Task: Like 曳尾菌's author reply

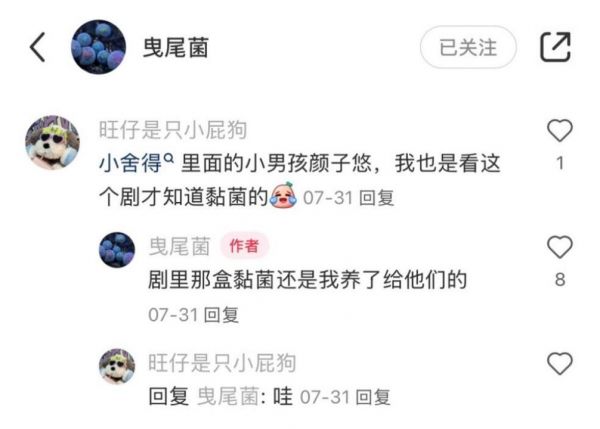Action: coord(561,247)
